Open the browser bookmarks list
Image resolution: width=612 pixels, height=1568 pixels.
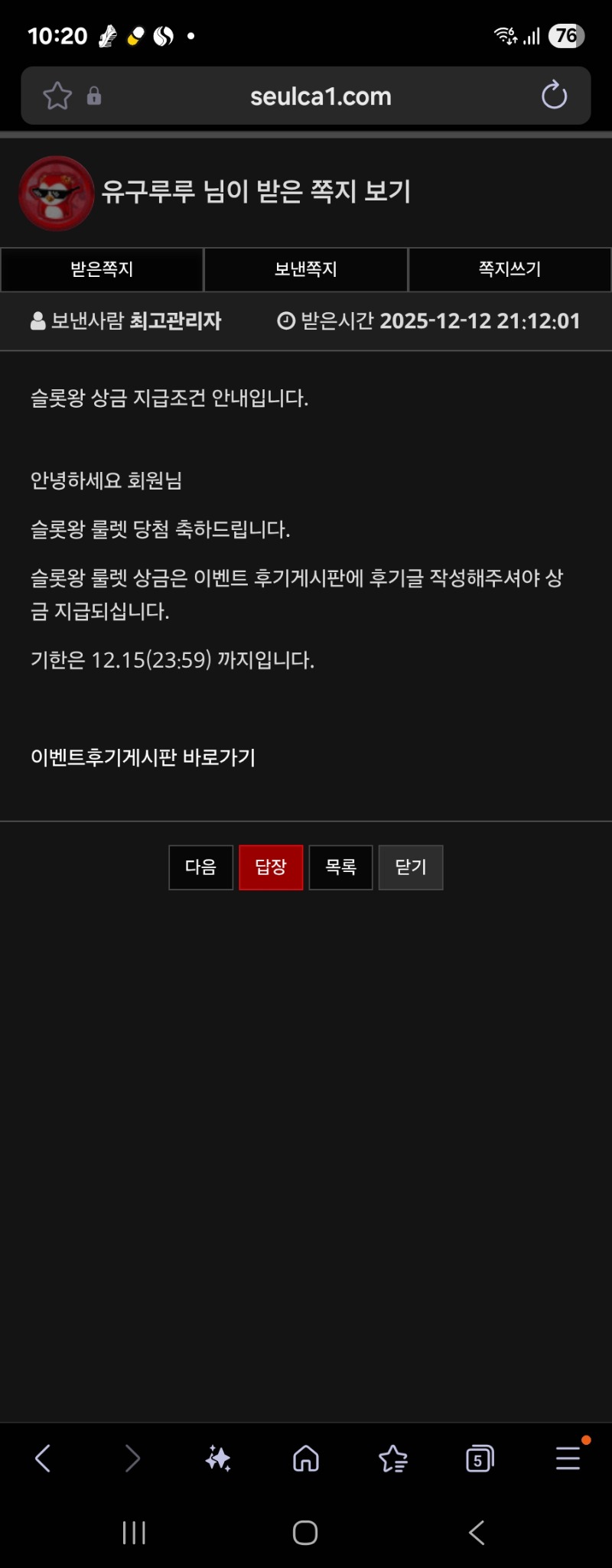pos(393,1459)
